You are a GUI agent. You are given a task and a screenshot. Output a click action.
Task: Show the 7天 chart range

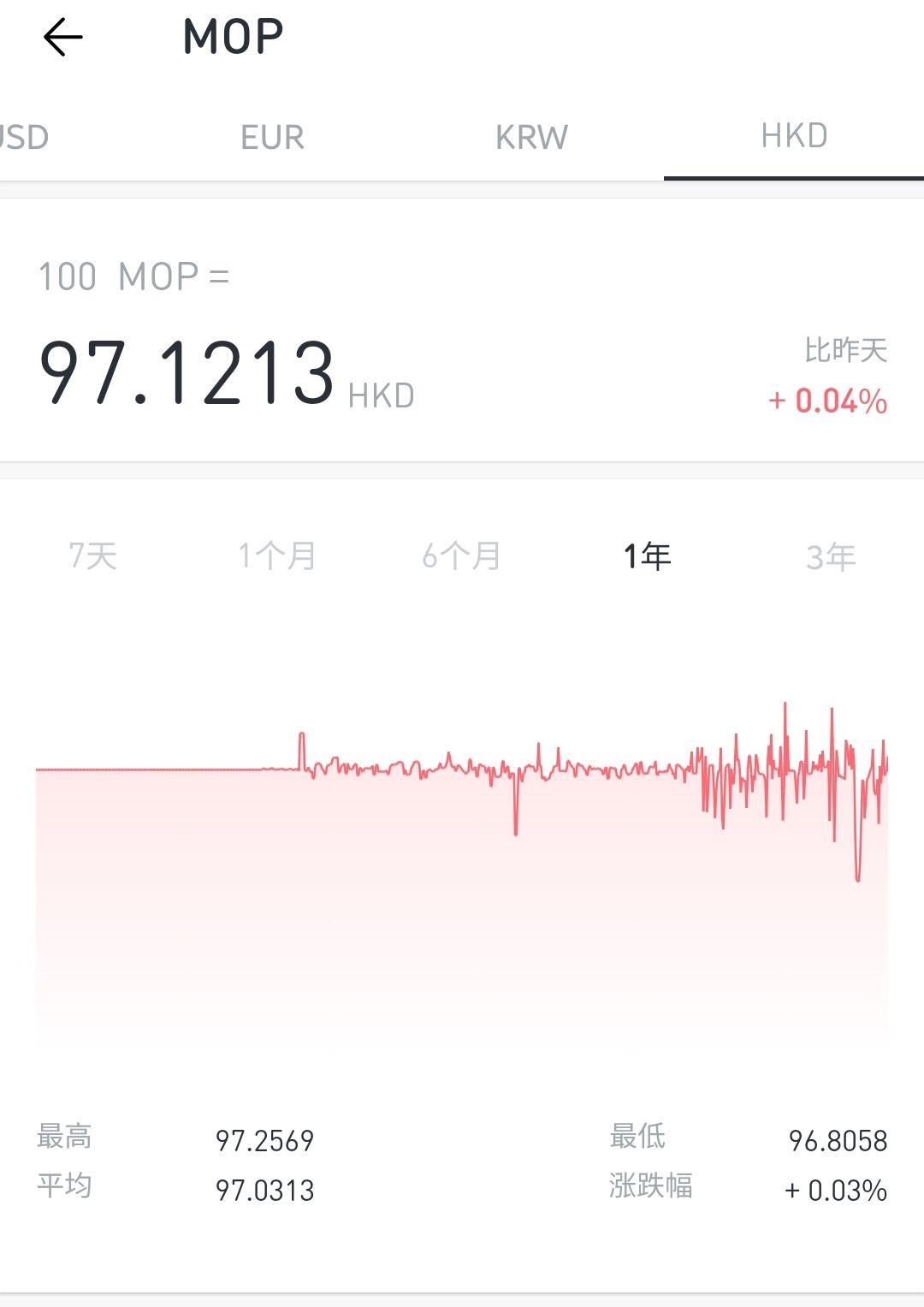coord(92,556)
